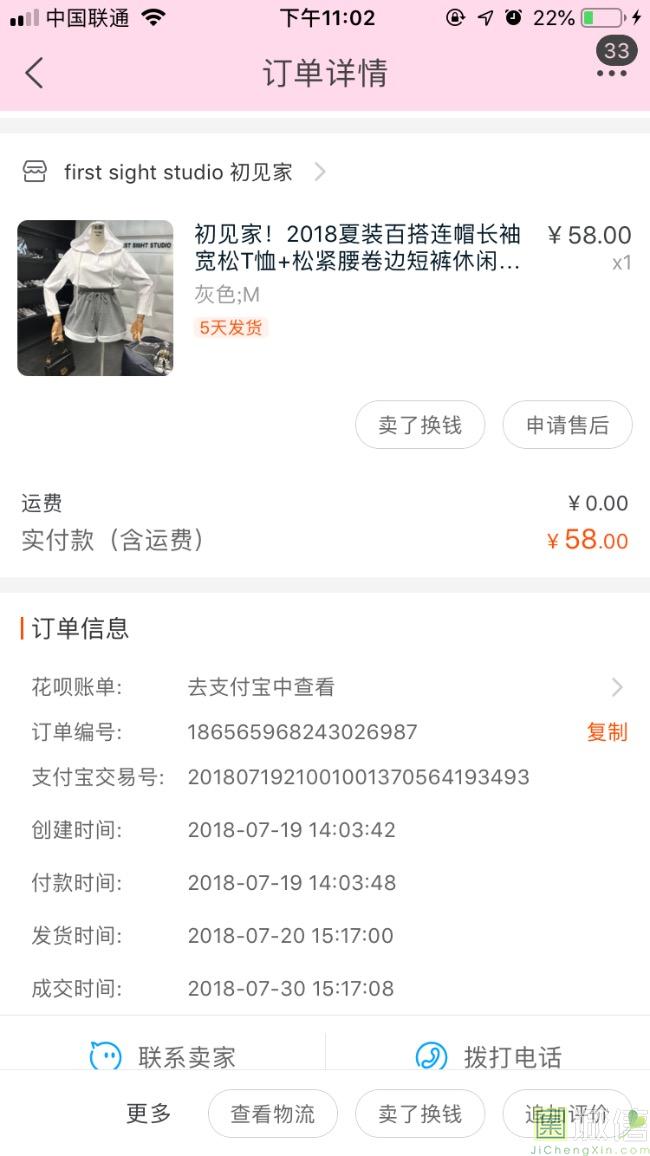
Task: Tap 申请售后 to request after-sales service
Action: 567,425
